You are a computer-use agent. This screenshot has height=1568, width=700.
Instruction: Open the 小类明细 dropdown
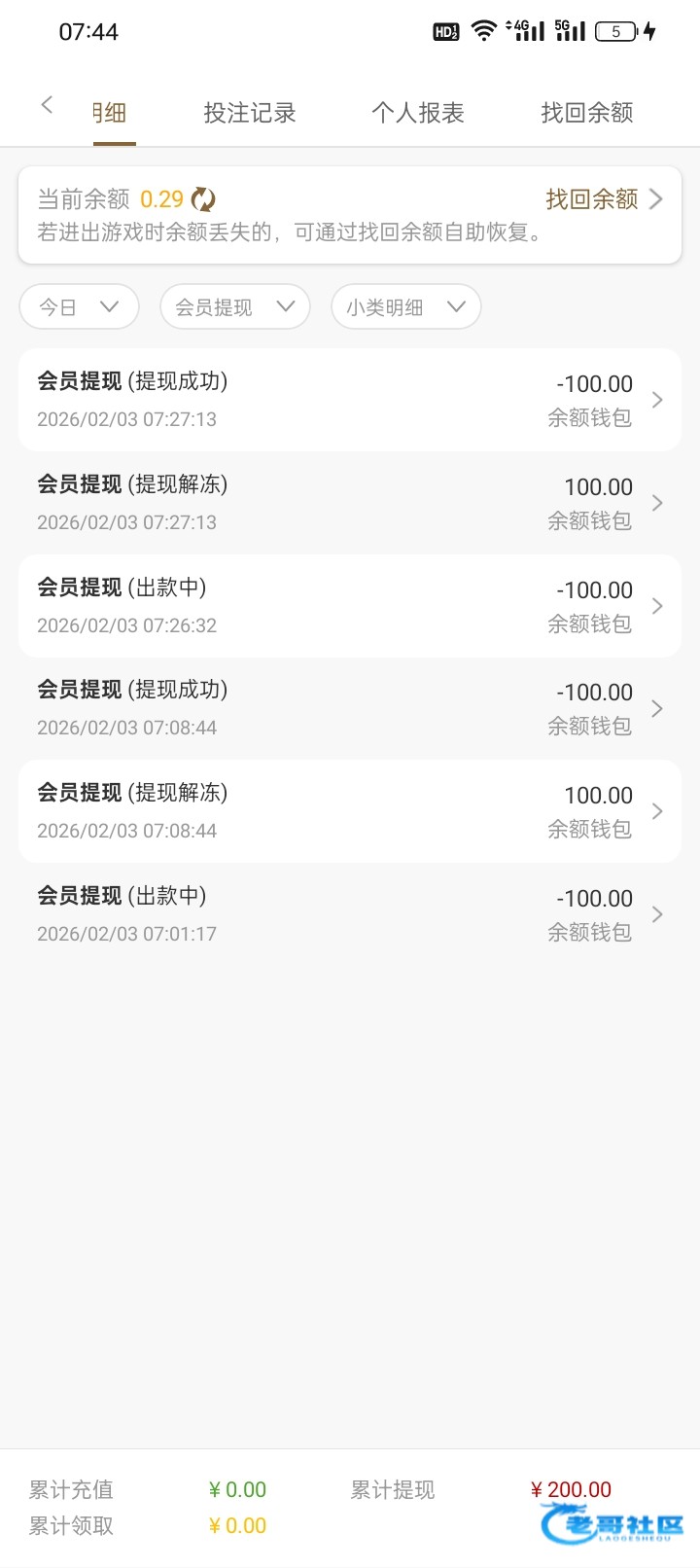point(405,307)
